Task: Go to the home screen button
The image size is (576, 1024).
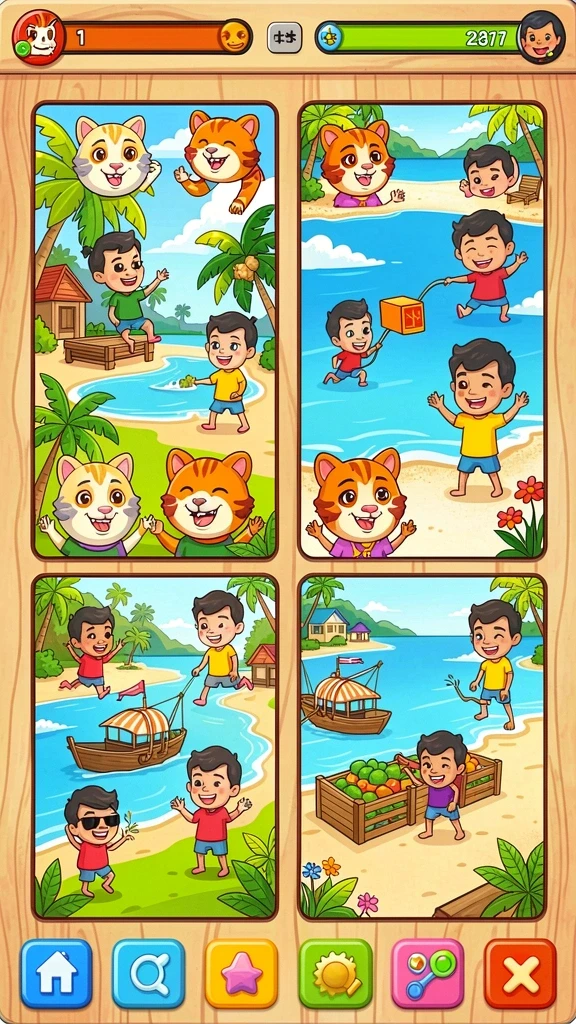Action: pos(56,974)
